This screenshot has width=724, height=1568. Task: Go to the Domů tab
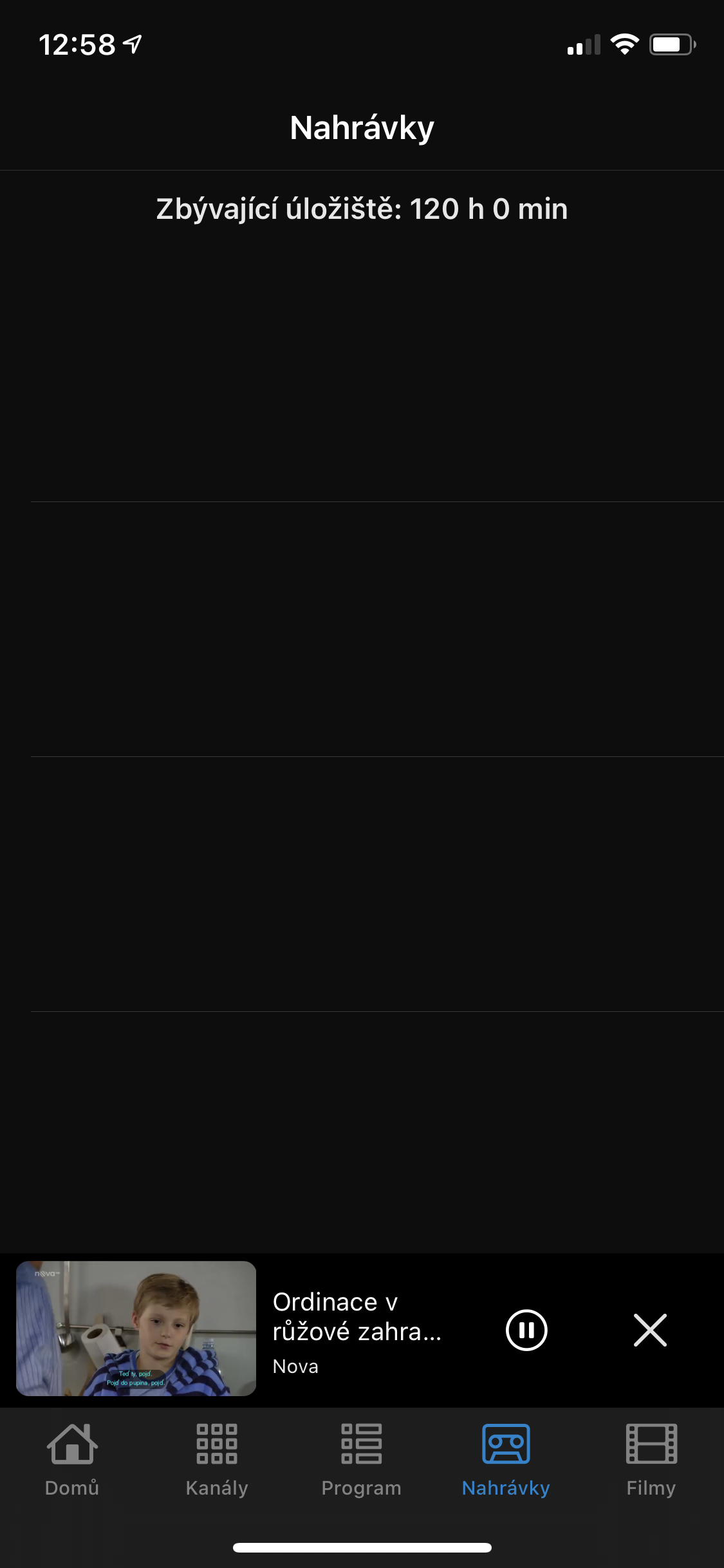coord(72,1460)
